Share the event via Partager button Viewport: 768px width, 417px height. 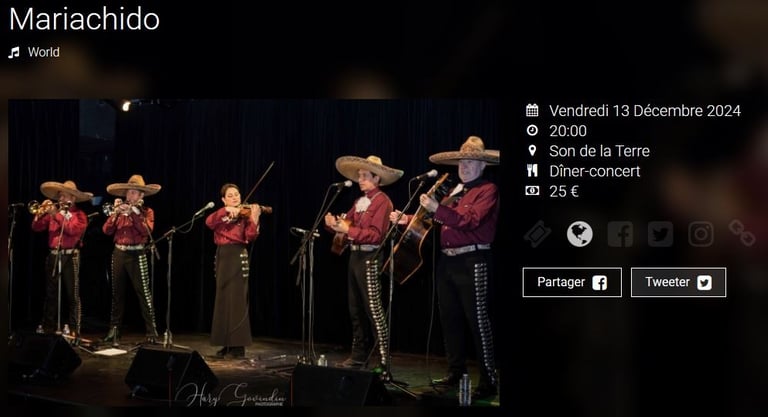(x=572, y=282)
